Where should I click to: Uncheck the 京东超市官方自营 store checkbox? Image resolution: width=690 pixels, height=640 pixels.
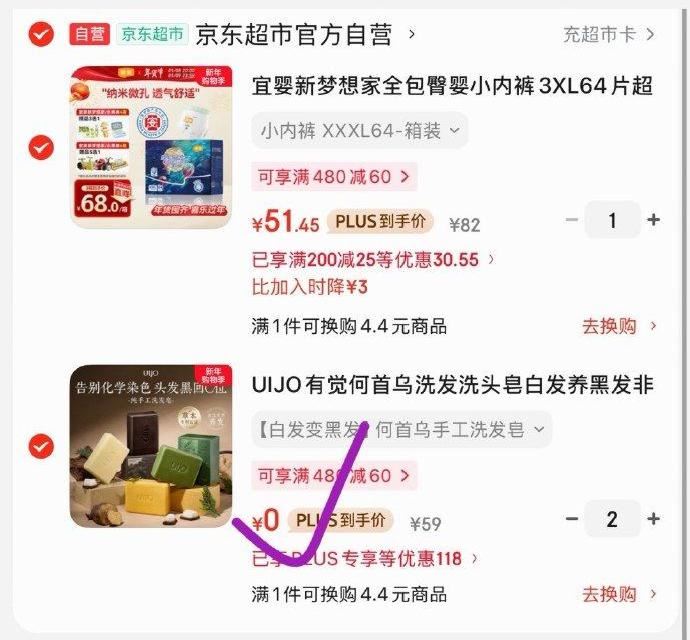click(x=40, y=35)
